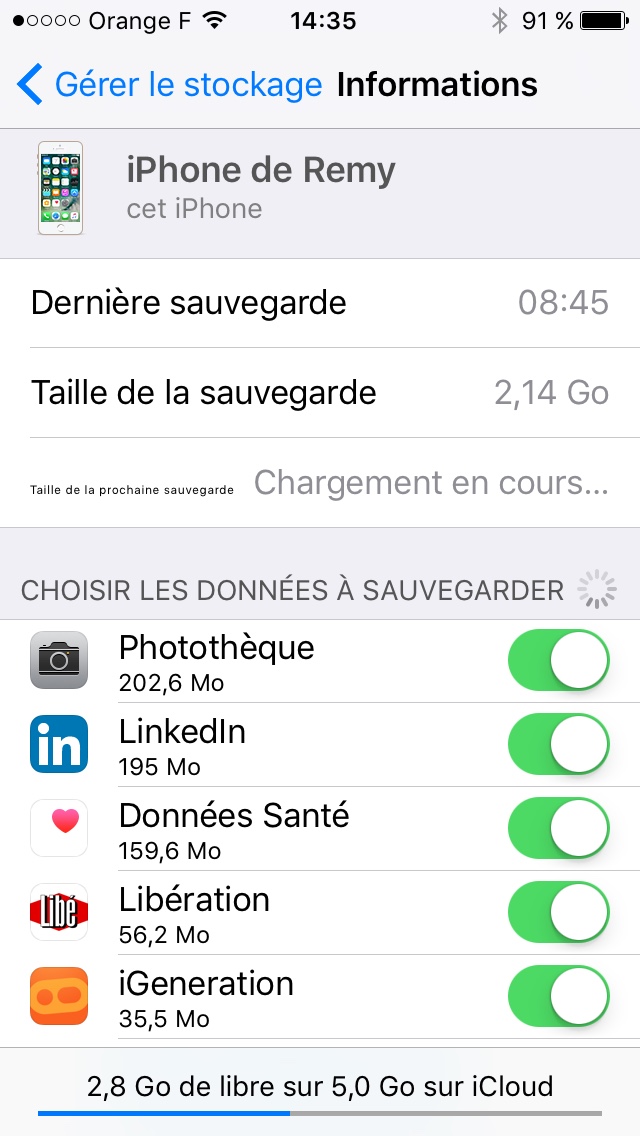
Task: Toggle Données Santé backup off
Action: click(x=559, y=828)
